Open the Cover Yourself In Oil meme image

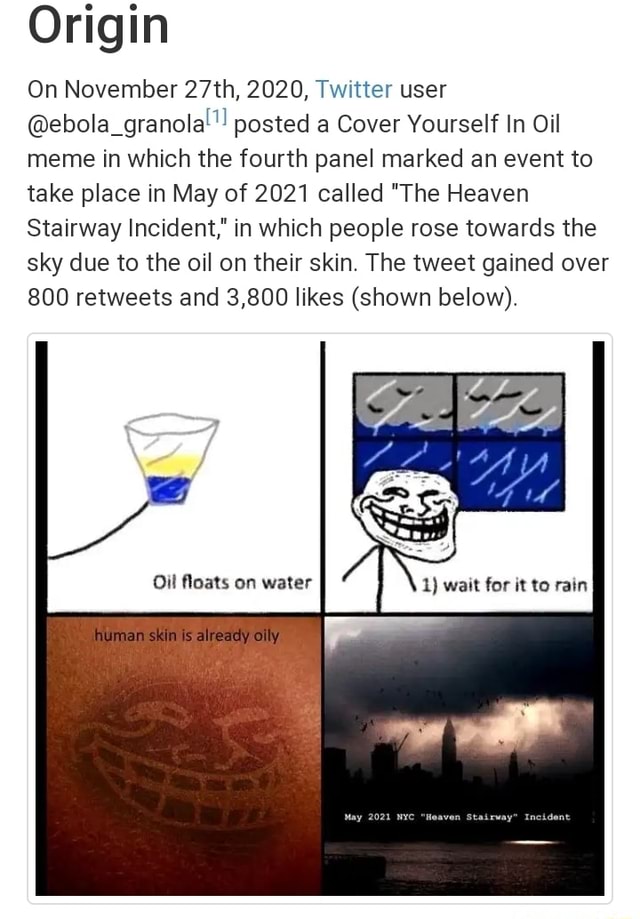coord(320,617)
